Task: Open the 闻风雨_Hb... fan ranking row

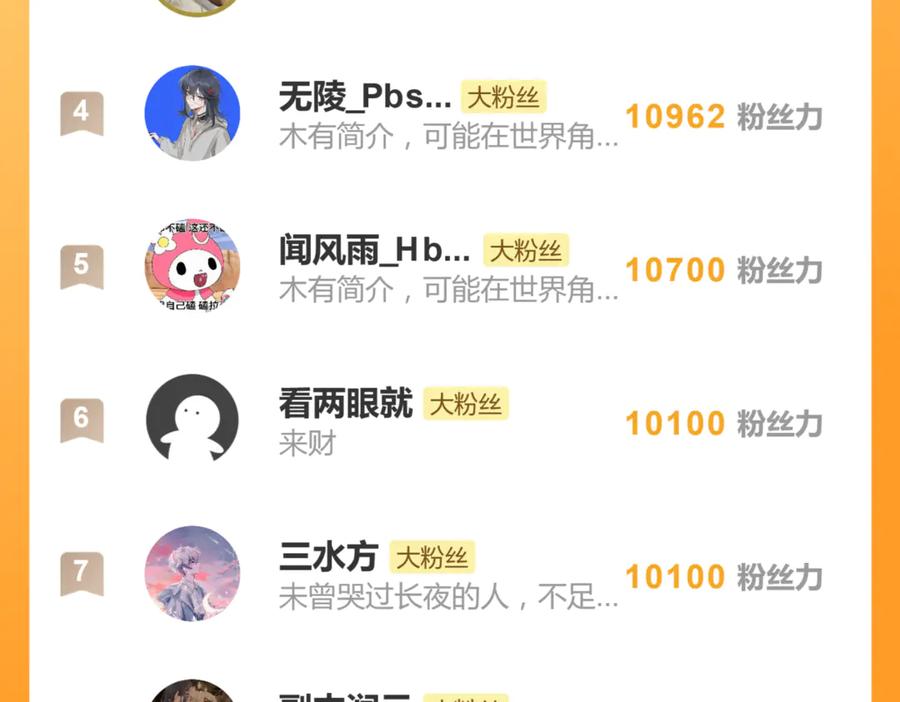Action: coord(448,269)
